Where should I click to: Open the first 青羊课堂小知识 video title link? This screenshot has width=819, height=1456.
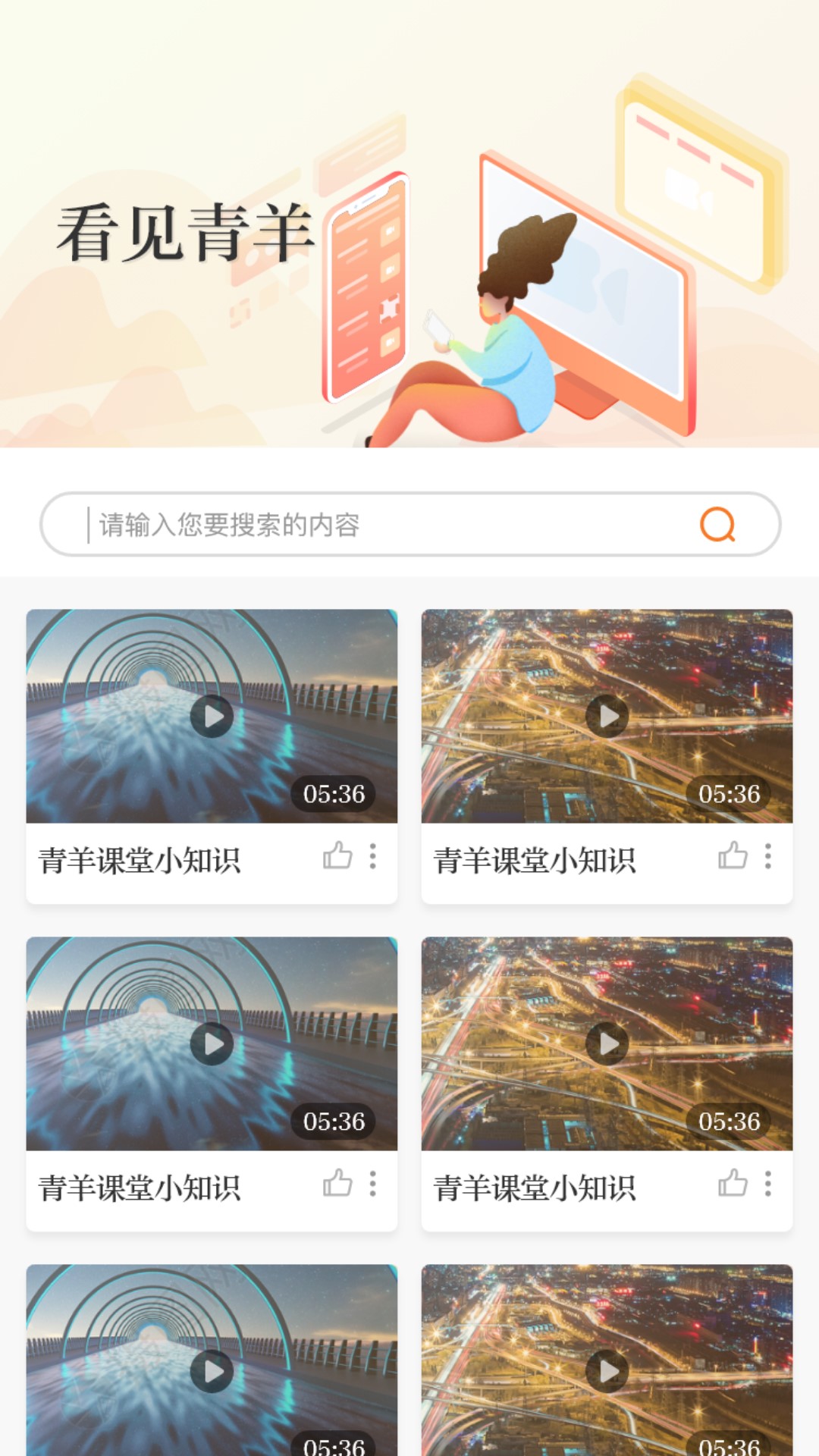click(x=141, y=859)
